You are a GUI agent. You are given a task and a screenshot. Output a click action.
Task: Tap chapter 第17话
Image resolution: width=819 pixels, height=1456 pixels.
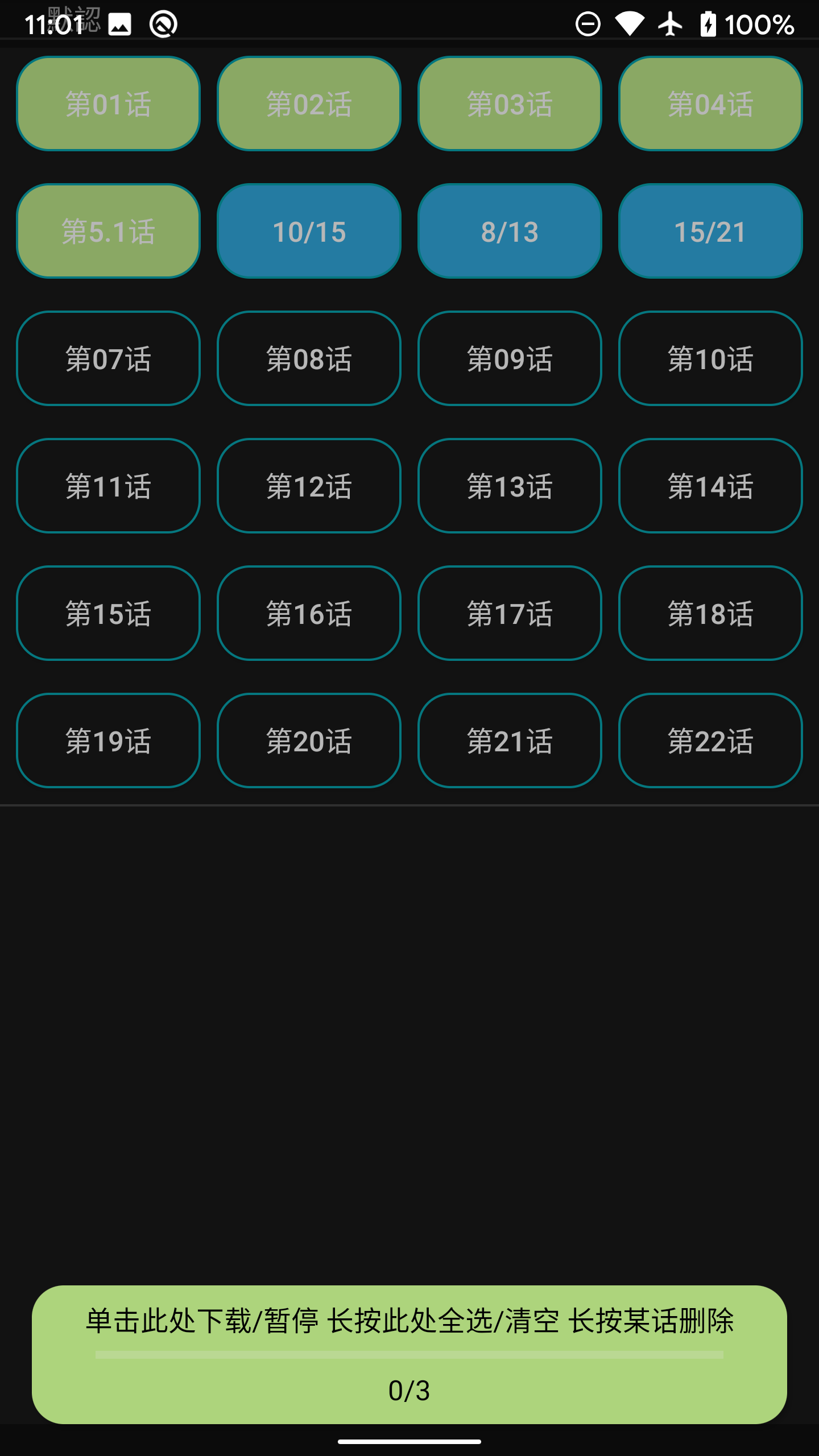(510, 613)
